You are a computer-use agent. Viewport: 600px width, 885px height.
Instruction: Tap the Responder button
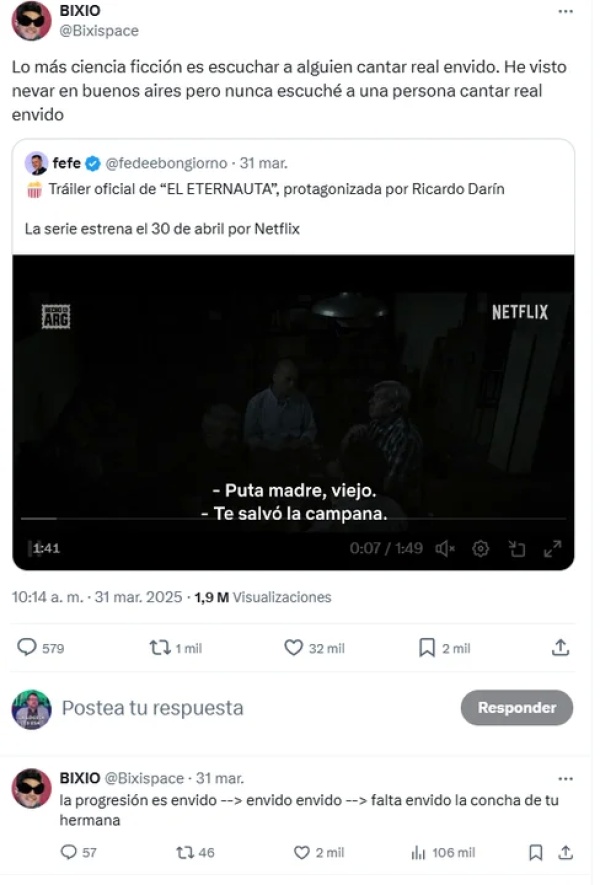(x=516, y=708)
